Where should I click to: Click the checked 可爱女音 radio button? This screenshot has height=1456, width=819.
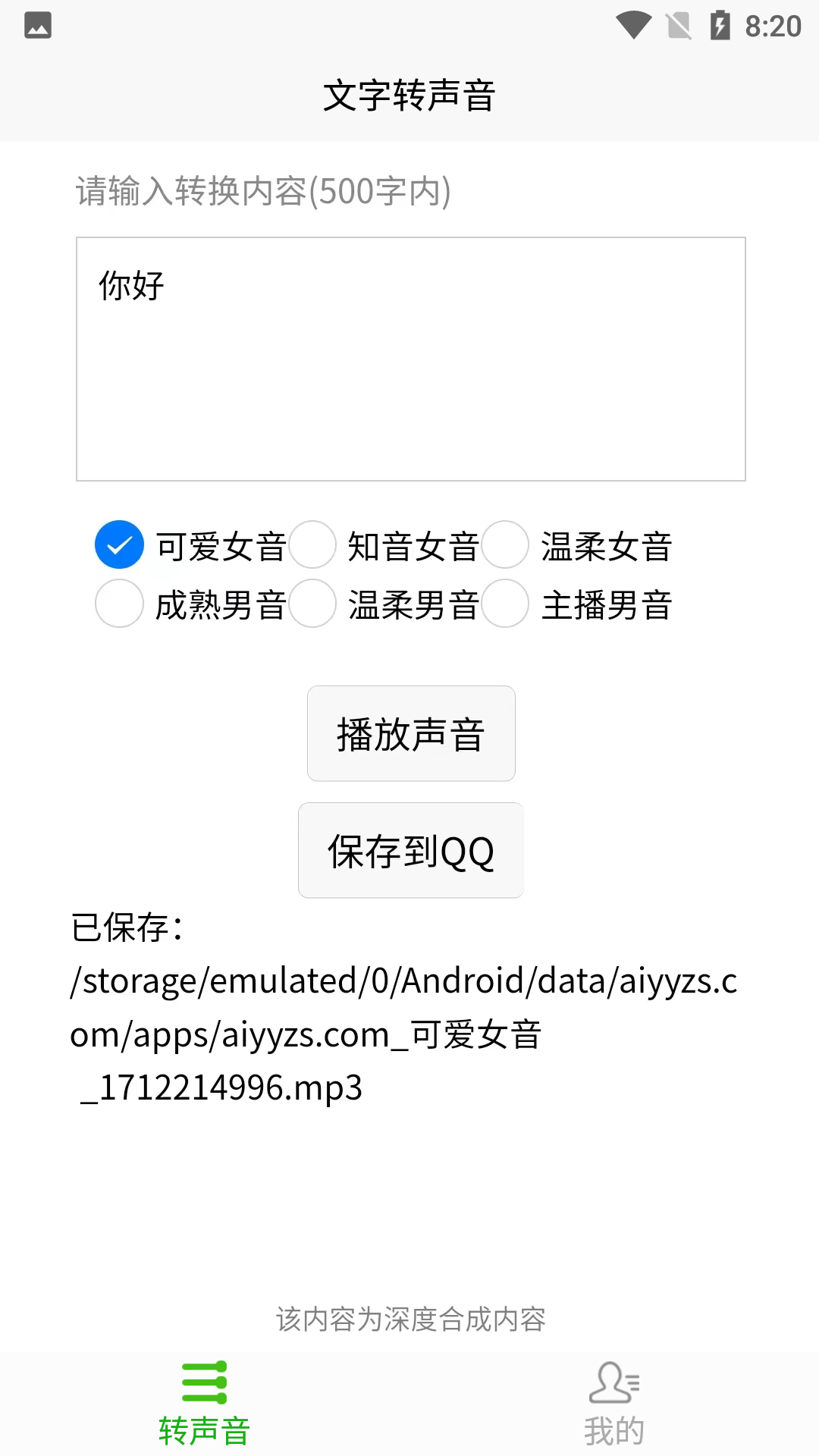[x=118, y=544]
